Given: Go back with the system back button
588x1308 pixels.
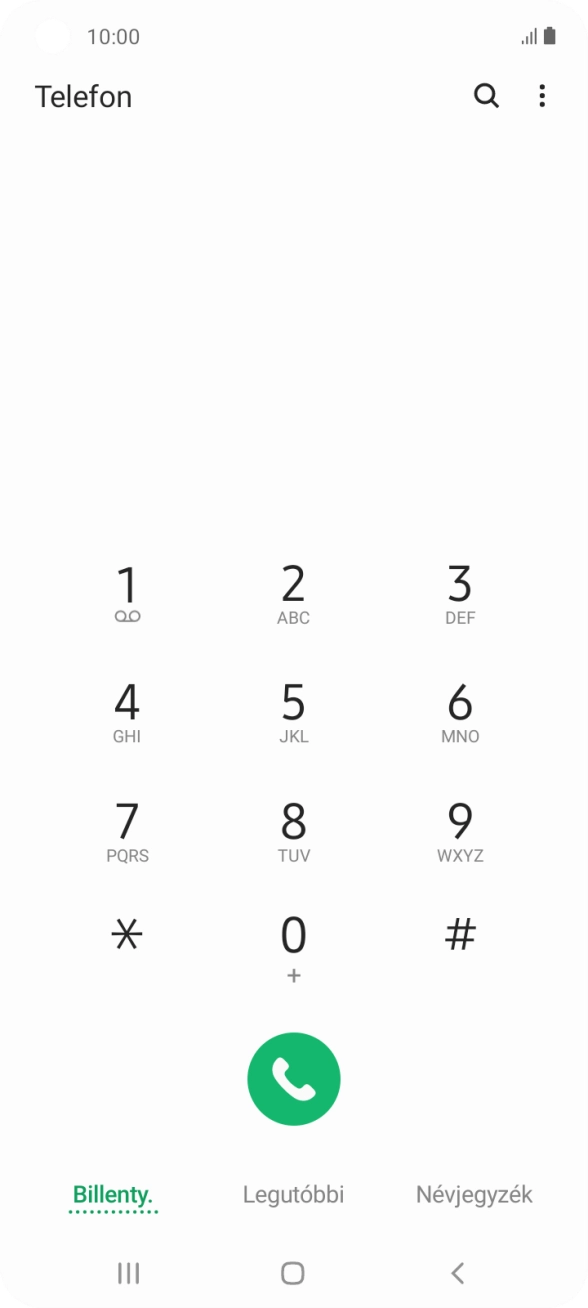Looking at the screenshot, I should [x=458, y=1273].
